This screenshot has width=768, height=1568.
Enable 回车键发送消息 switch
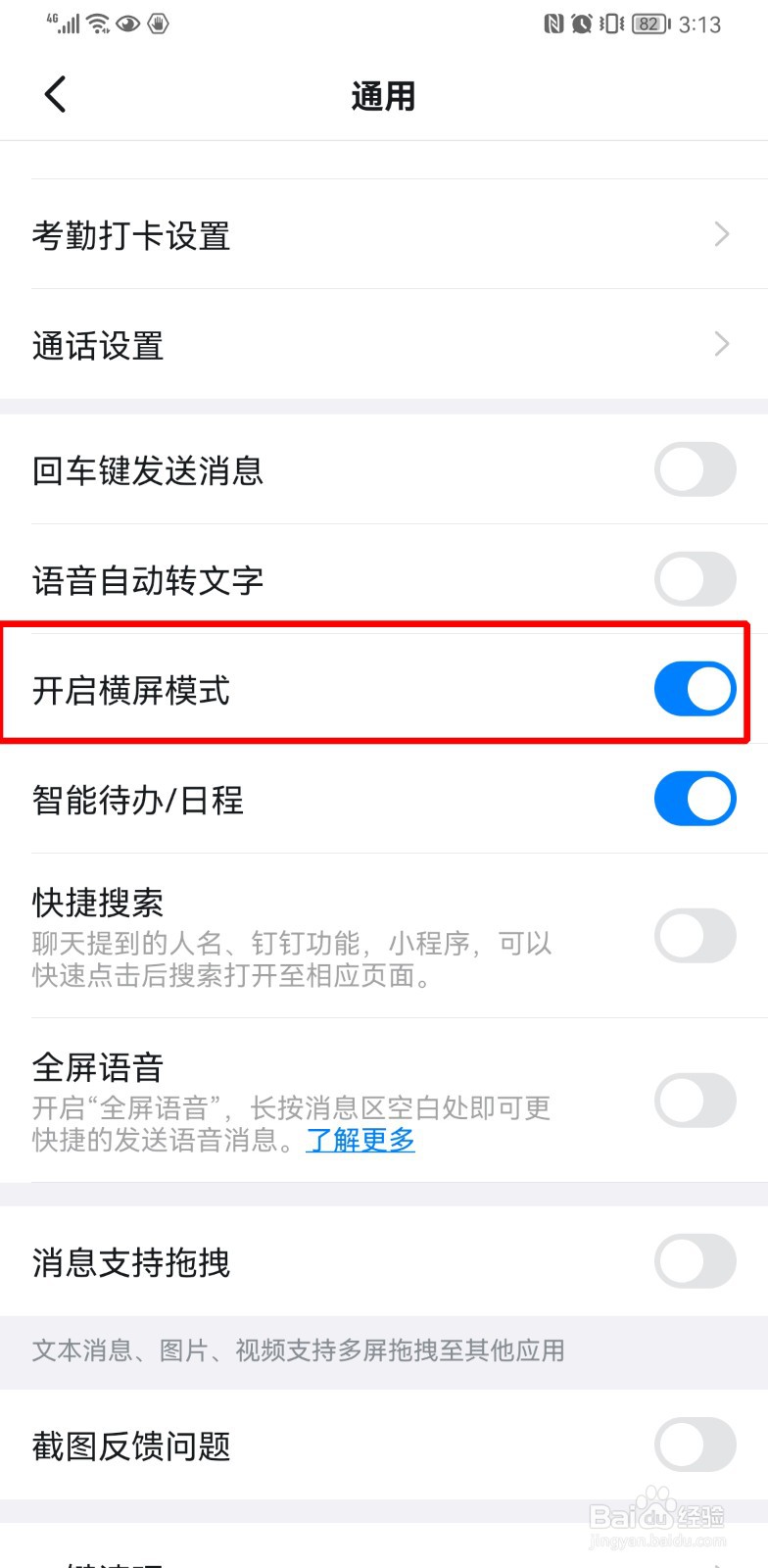[695, 470]
